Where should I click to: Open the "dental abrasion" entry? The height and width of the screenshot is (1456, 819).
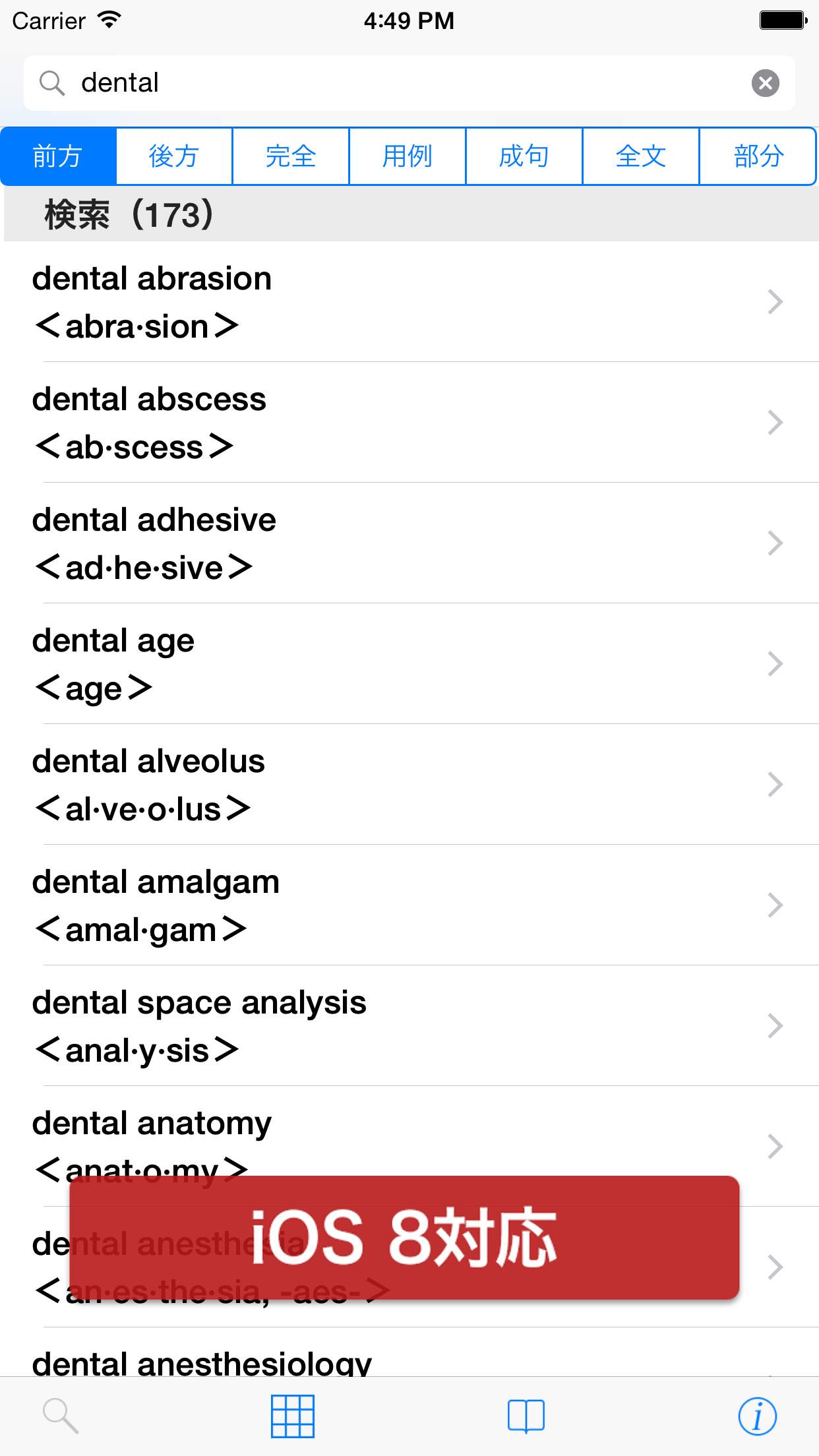click(396, 302)
